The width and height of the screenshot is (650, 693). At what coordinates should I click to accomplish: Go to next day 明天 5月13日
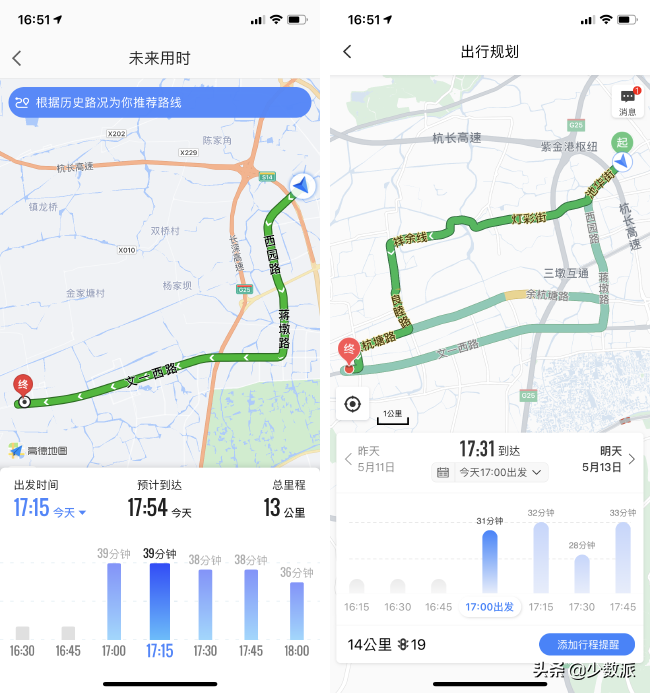pos(612,459)
